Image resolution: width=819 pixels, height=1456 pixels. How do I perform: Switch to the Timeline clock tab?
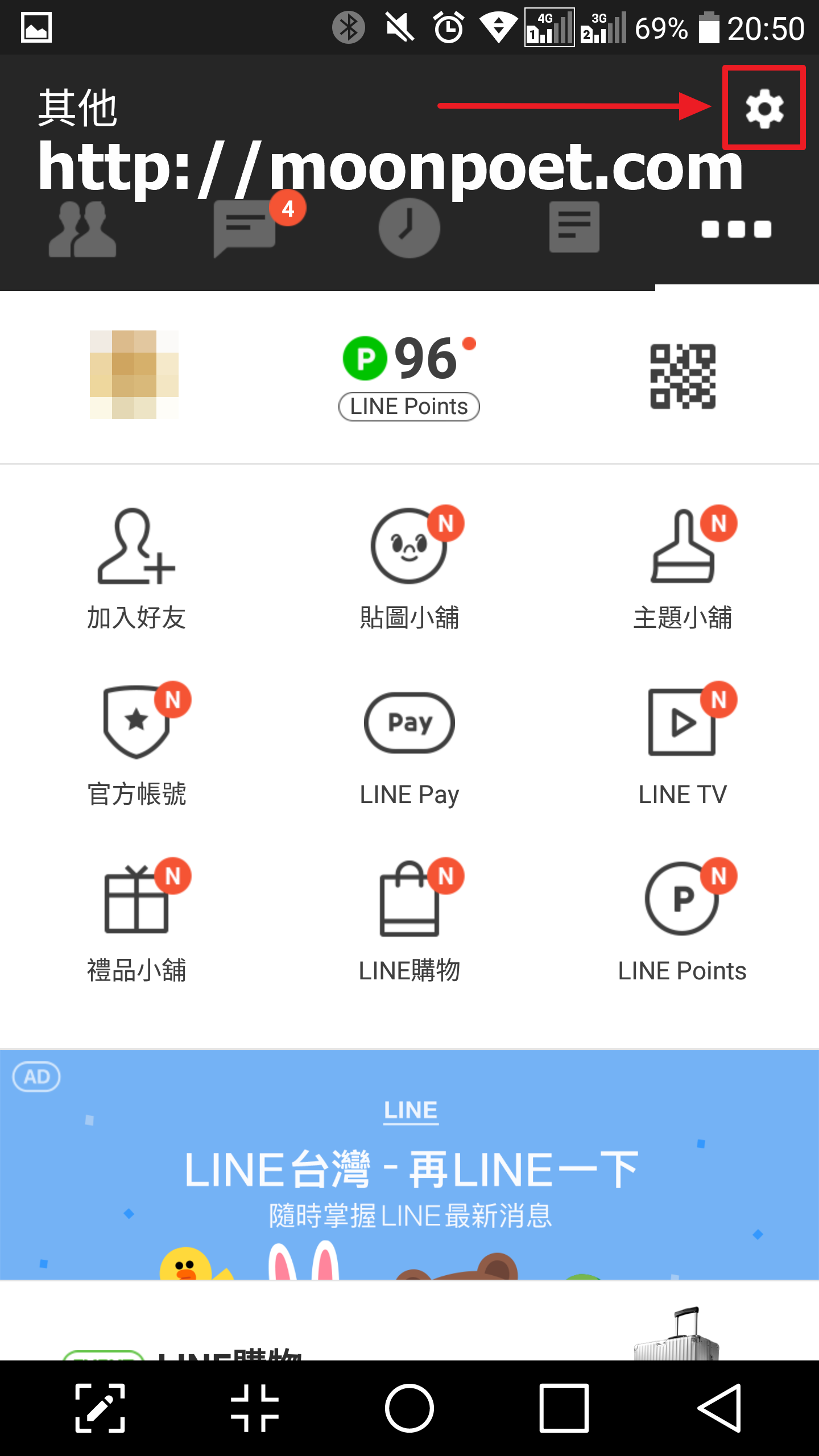pos(409,229)
